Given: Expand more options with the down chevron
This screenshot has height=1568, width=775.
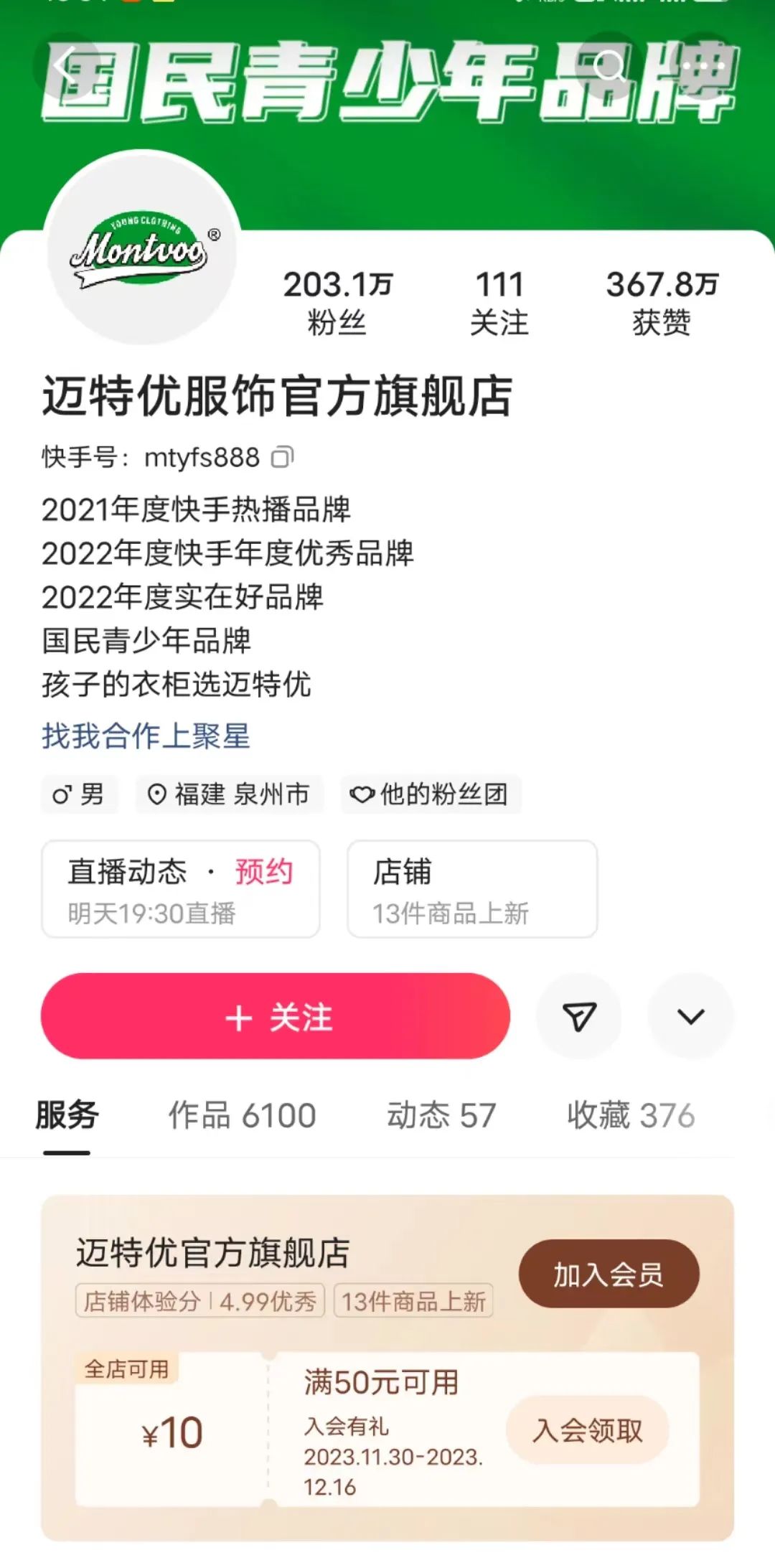Looking at the screenshot, I should pos(690,1016).
